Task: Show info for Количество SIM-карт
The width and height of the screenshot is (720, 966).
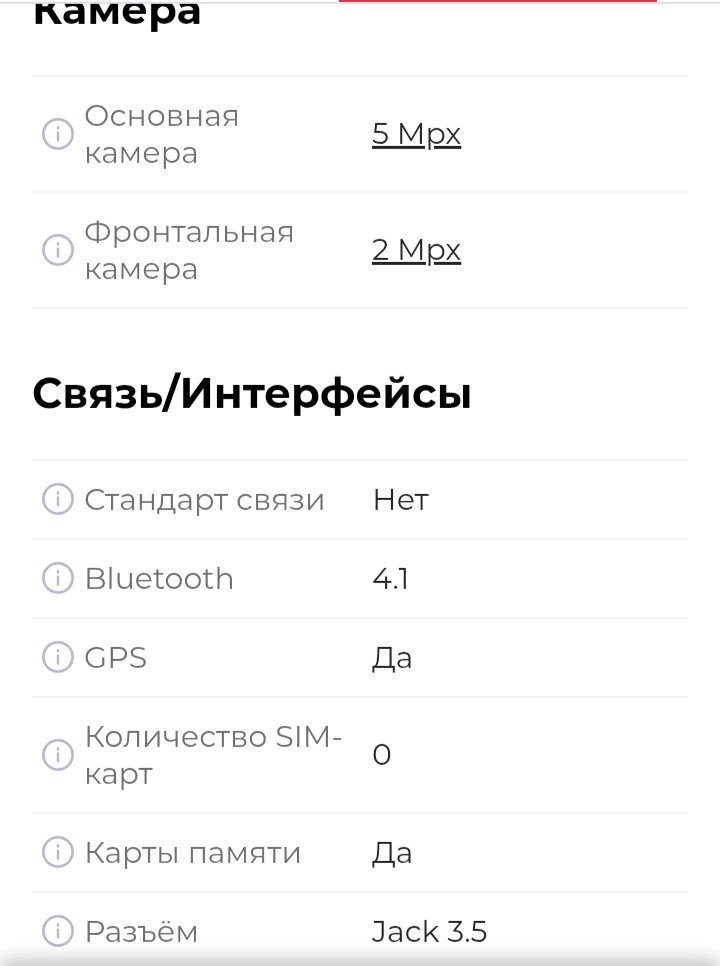Action: [57, 755]
